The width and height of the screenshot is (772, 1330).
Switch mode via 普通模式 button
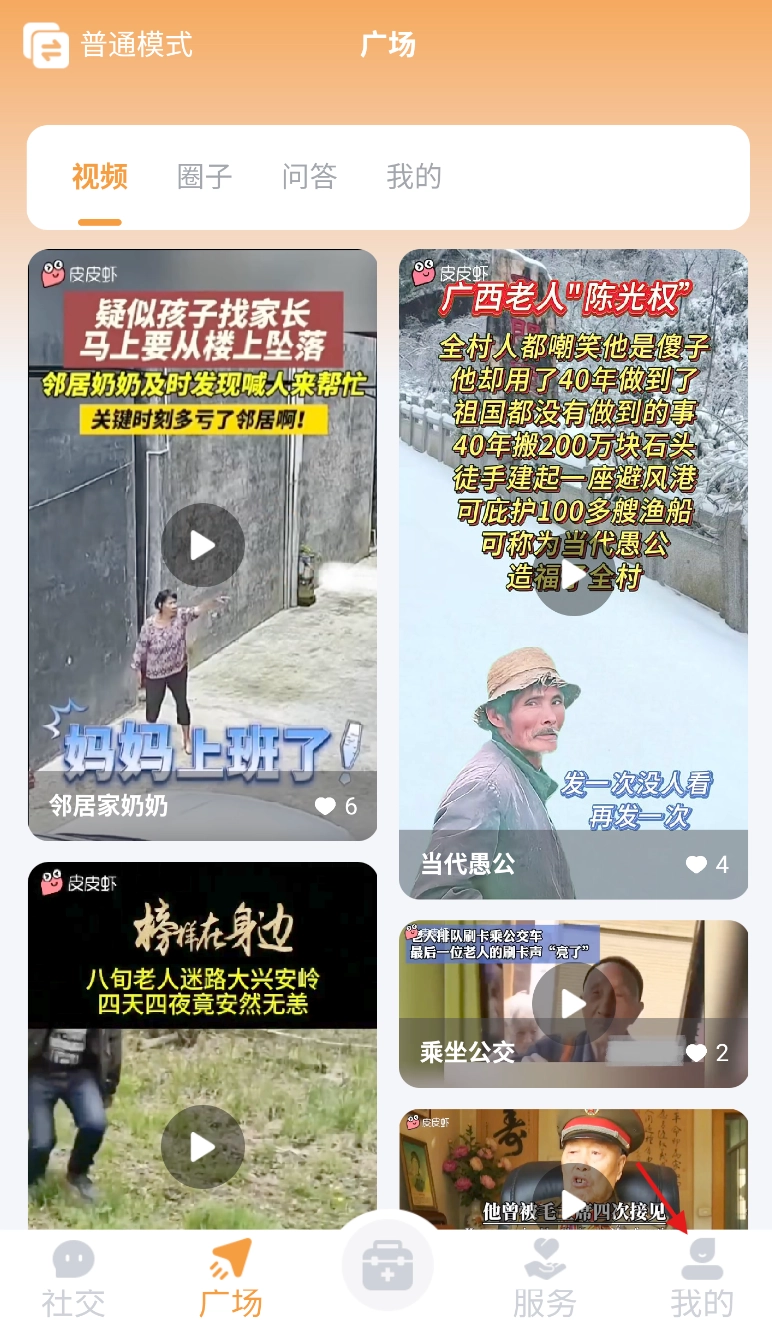pos(108,45)
